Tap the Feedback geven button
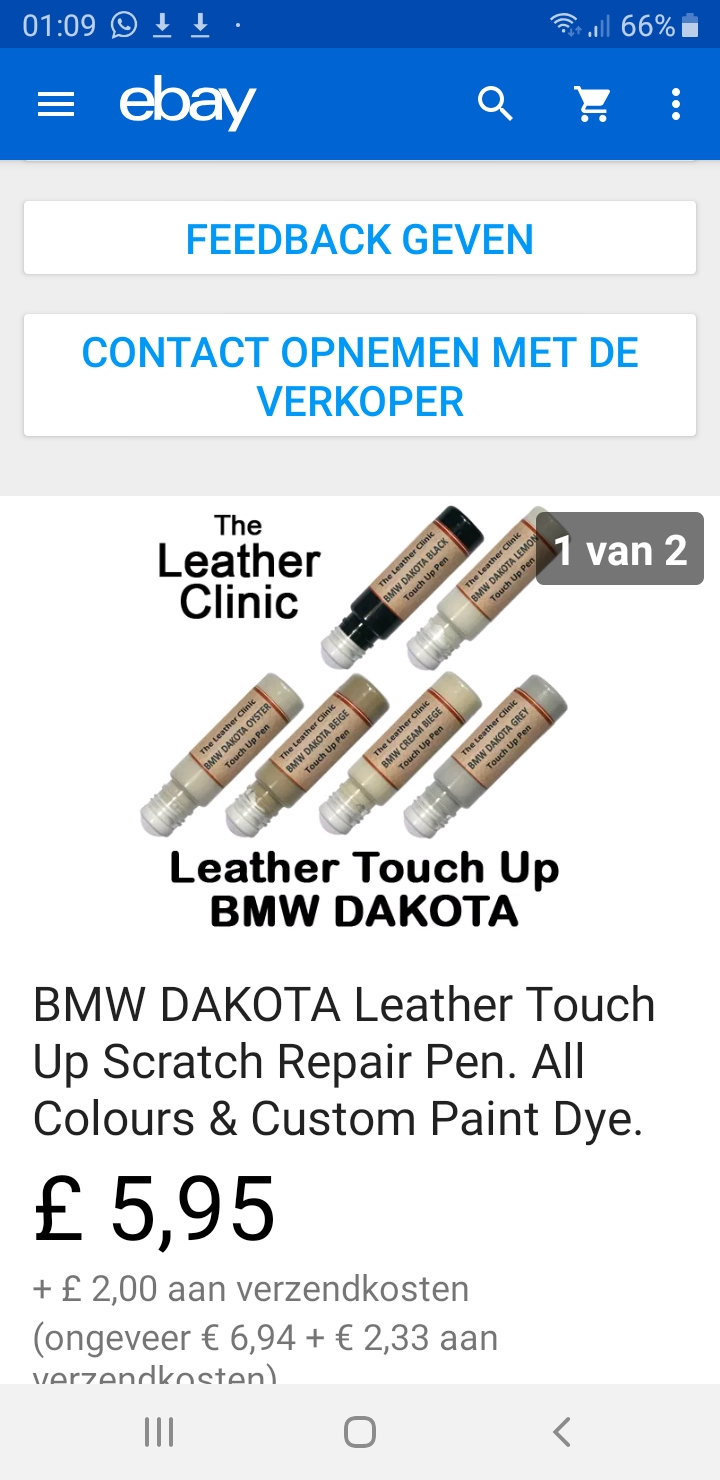Viewport: 720px width, 1480px height. tap(360, 239)
